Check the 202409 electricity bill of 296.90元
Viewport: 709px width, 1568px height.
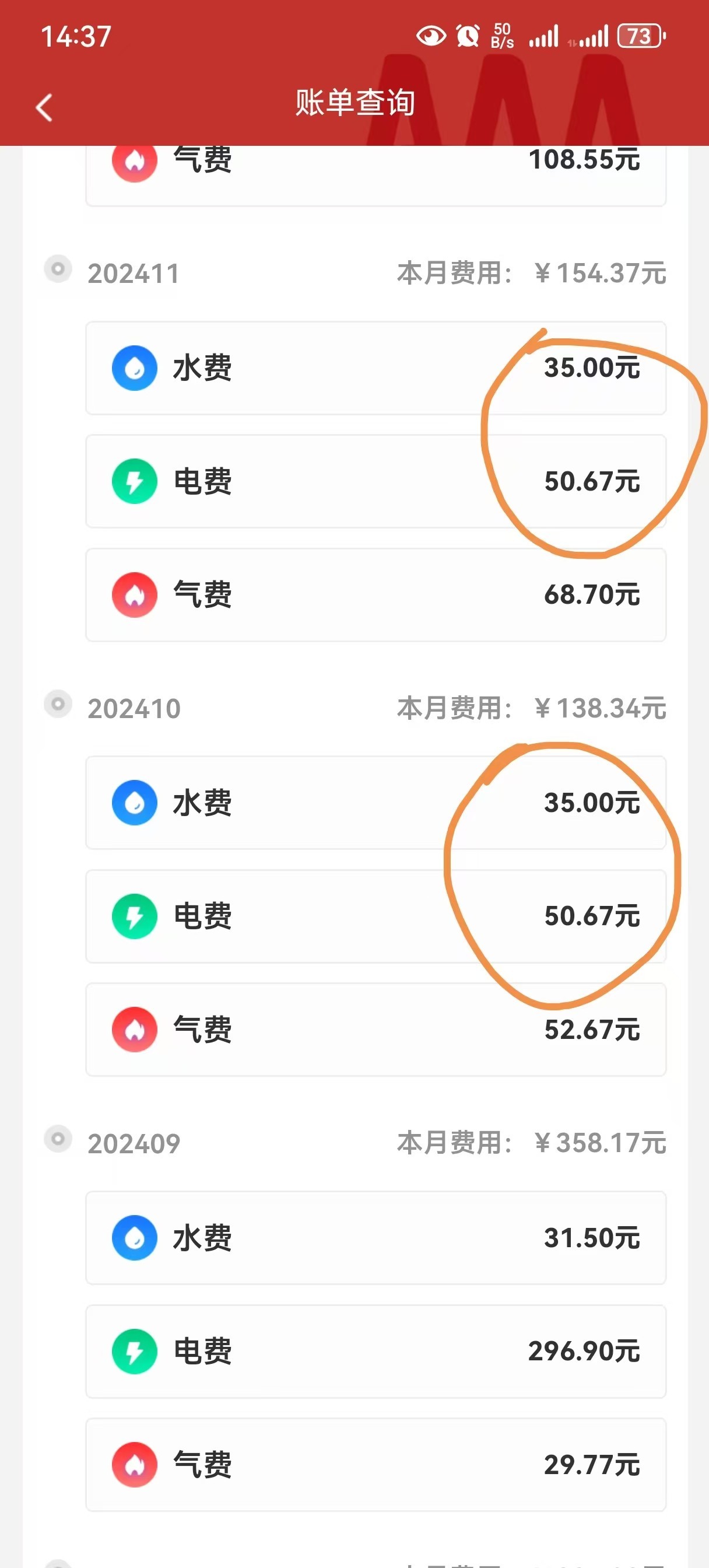click(375, 1350)
